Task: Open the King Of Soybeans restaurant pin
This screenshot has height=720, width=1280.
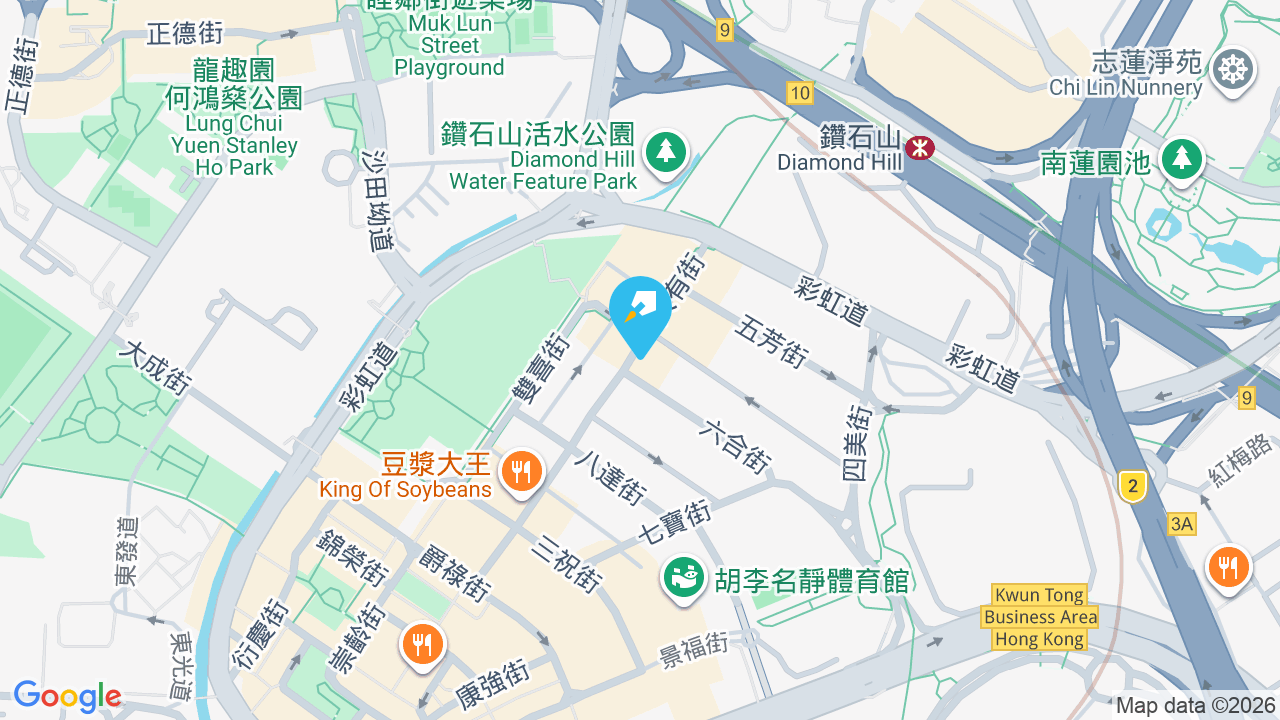Action: click(520, 472)
